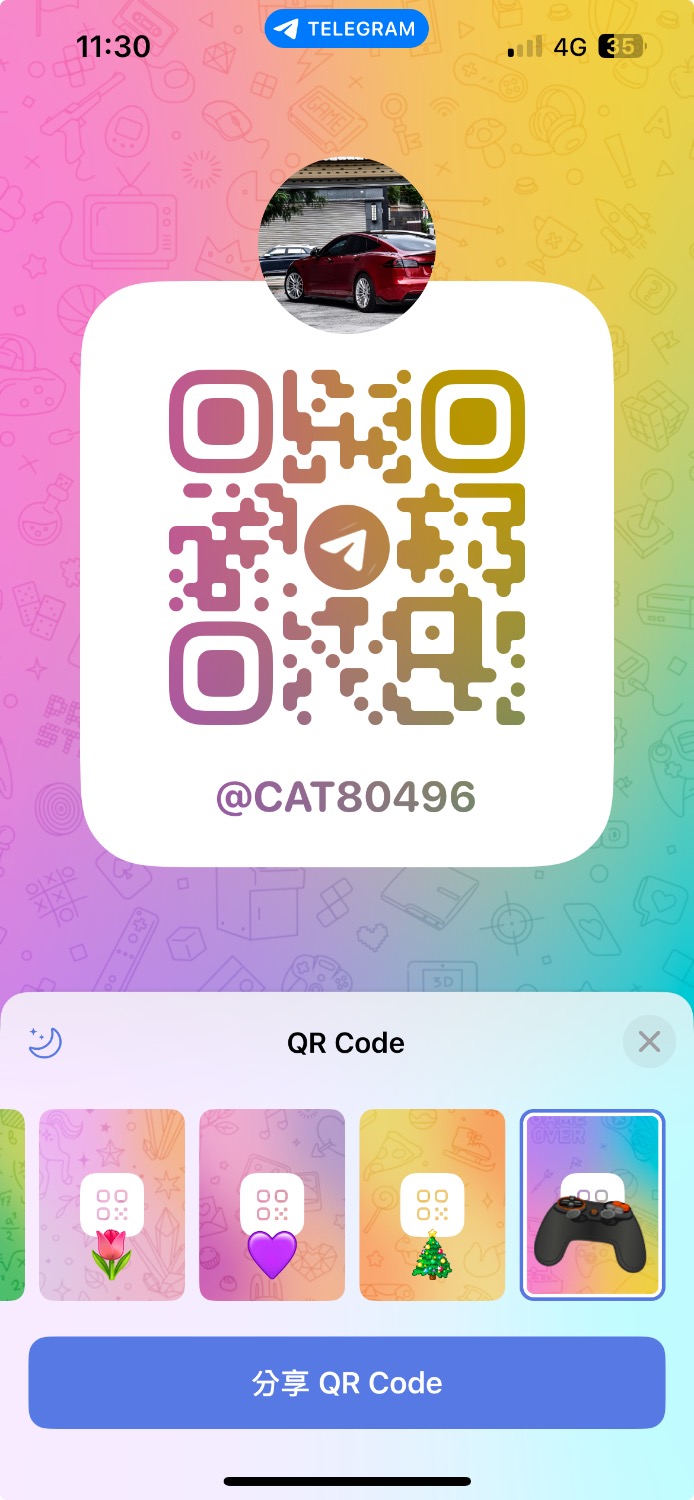Return to Telegram via the status bar pill
The width and height of the screenshot is (694, 1500).
(347, 29)
